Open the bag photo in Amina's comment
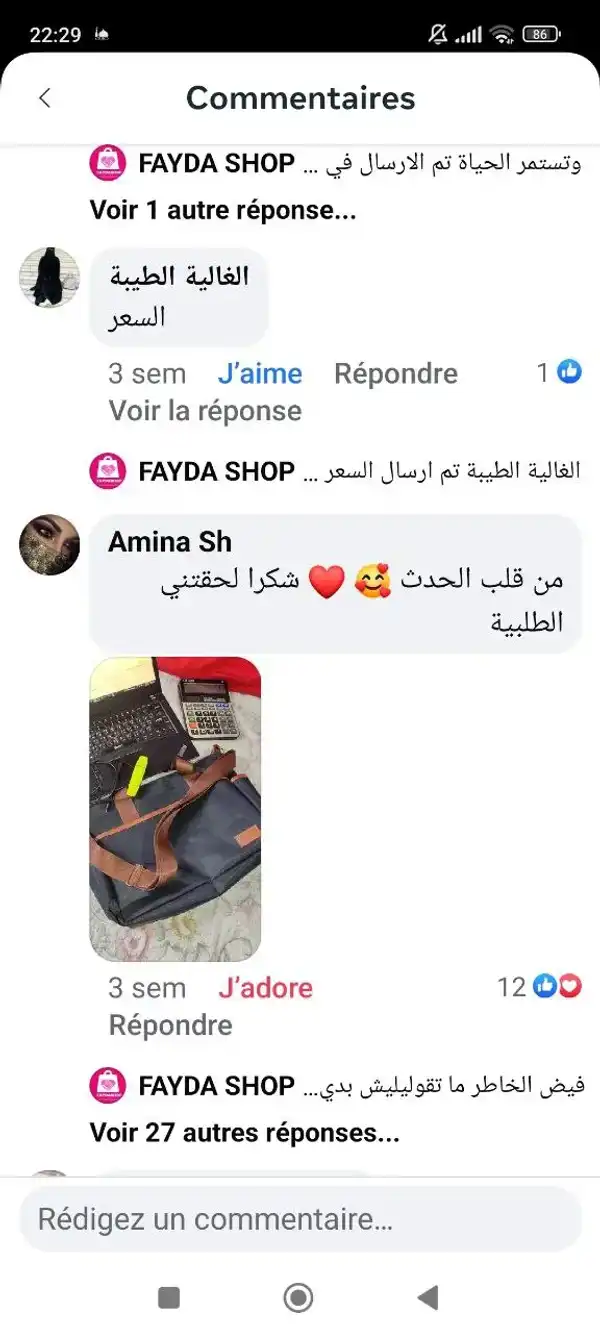This screenshot has height=1333, width=600. coord(175,808)
